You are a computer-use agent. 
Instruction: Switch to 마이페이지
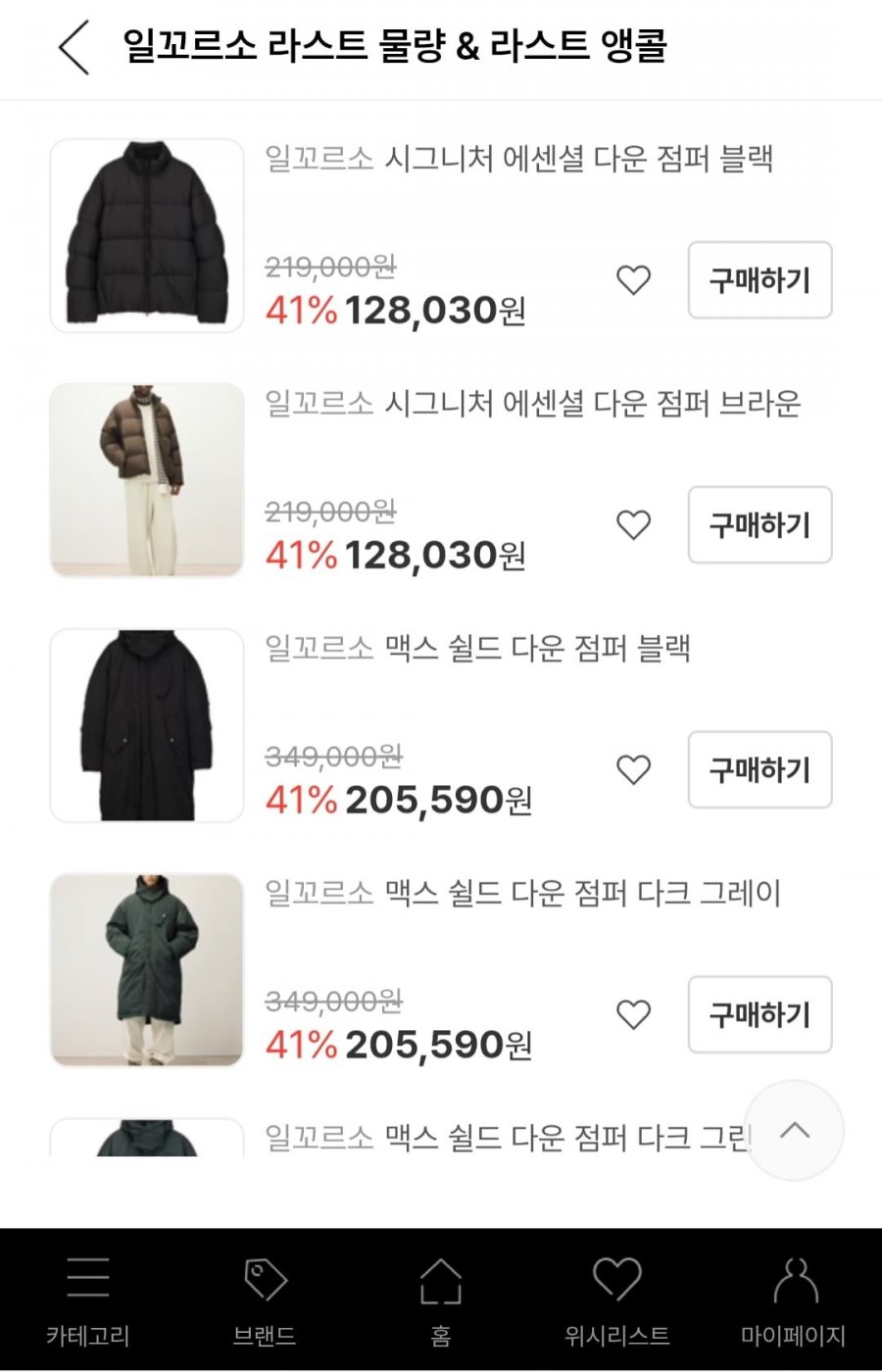click(x=794, y=1300)
